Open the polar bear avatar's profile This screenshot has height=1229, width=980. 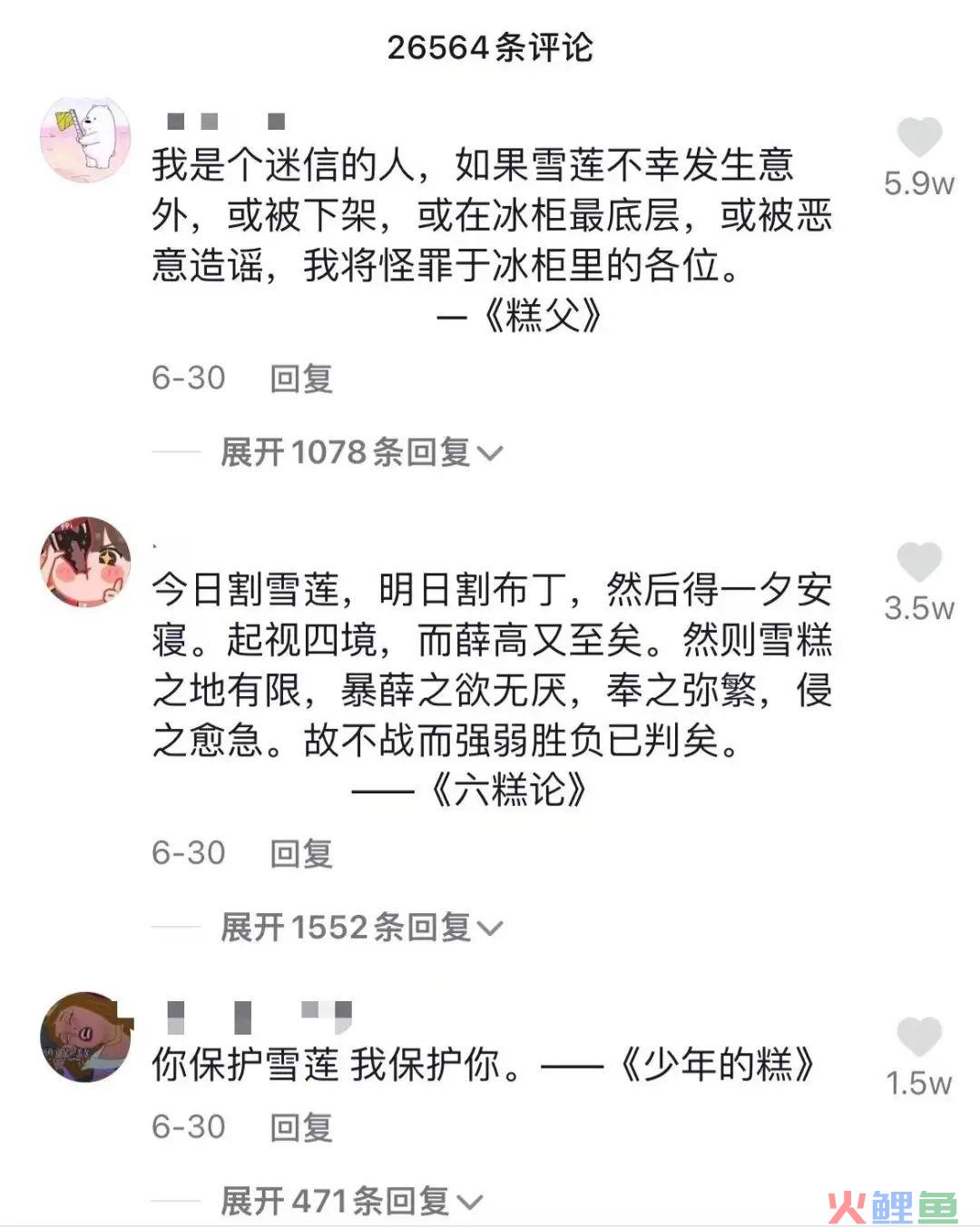pos(85,139)
